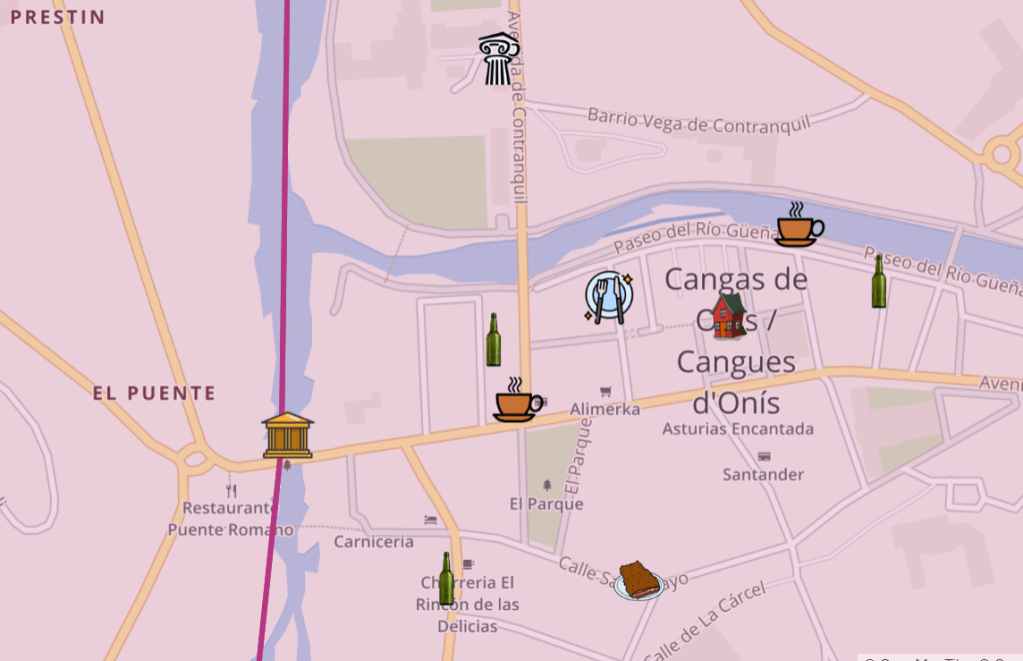
Task: Open the red house marker in Cangas de Onís
Action: pyautogui.click(x=728, y=315)
